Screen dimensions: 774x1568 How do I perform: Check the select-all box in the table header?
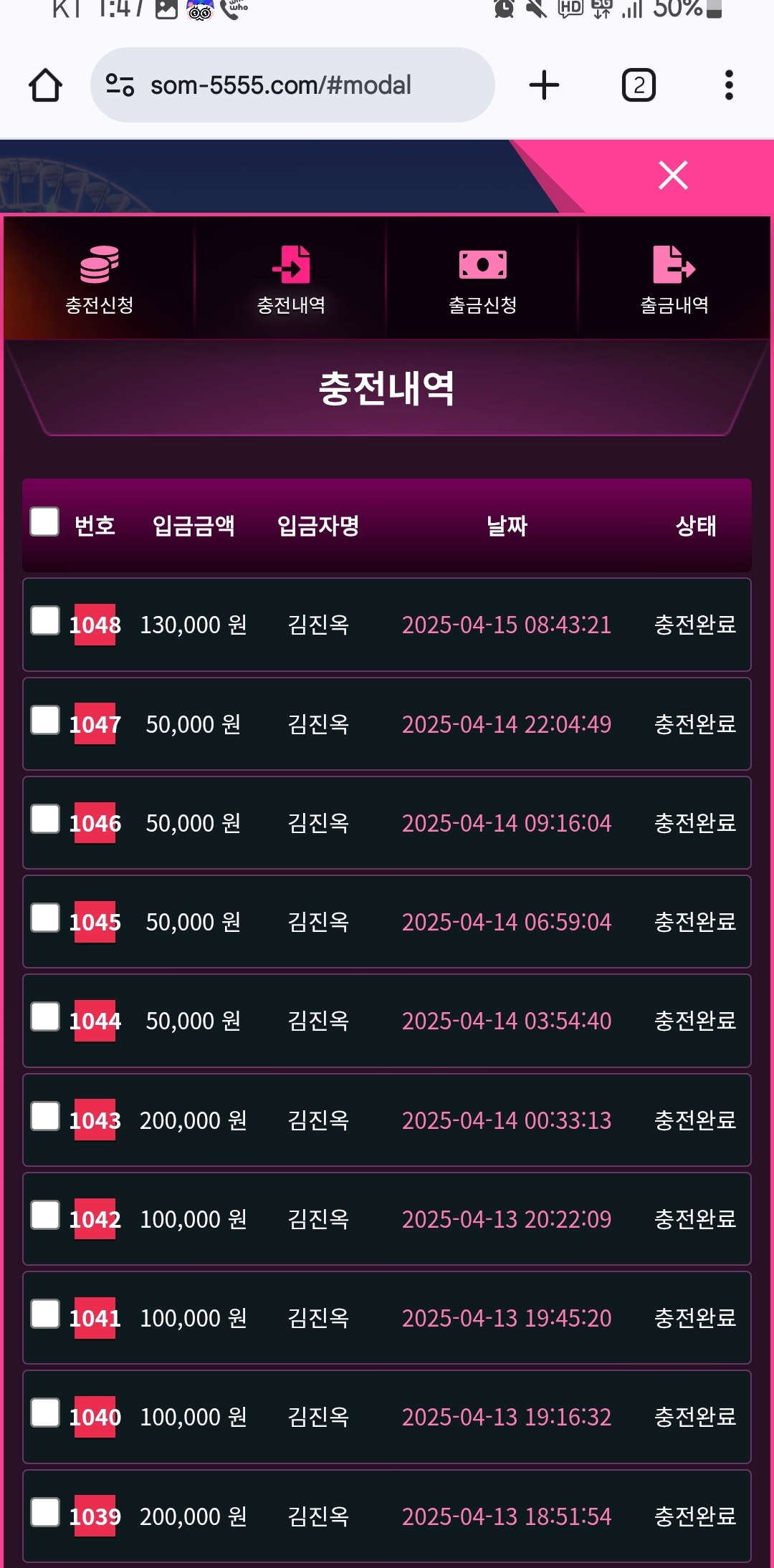(44, 521)
